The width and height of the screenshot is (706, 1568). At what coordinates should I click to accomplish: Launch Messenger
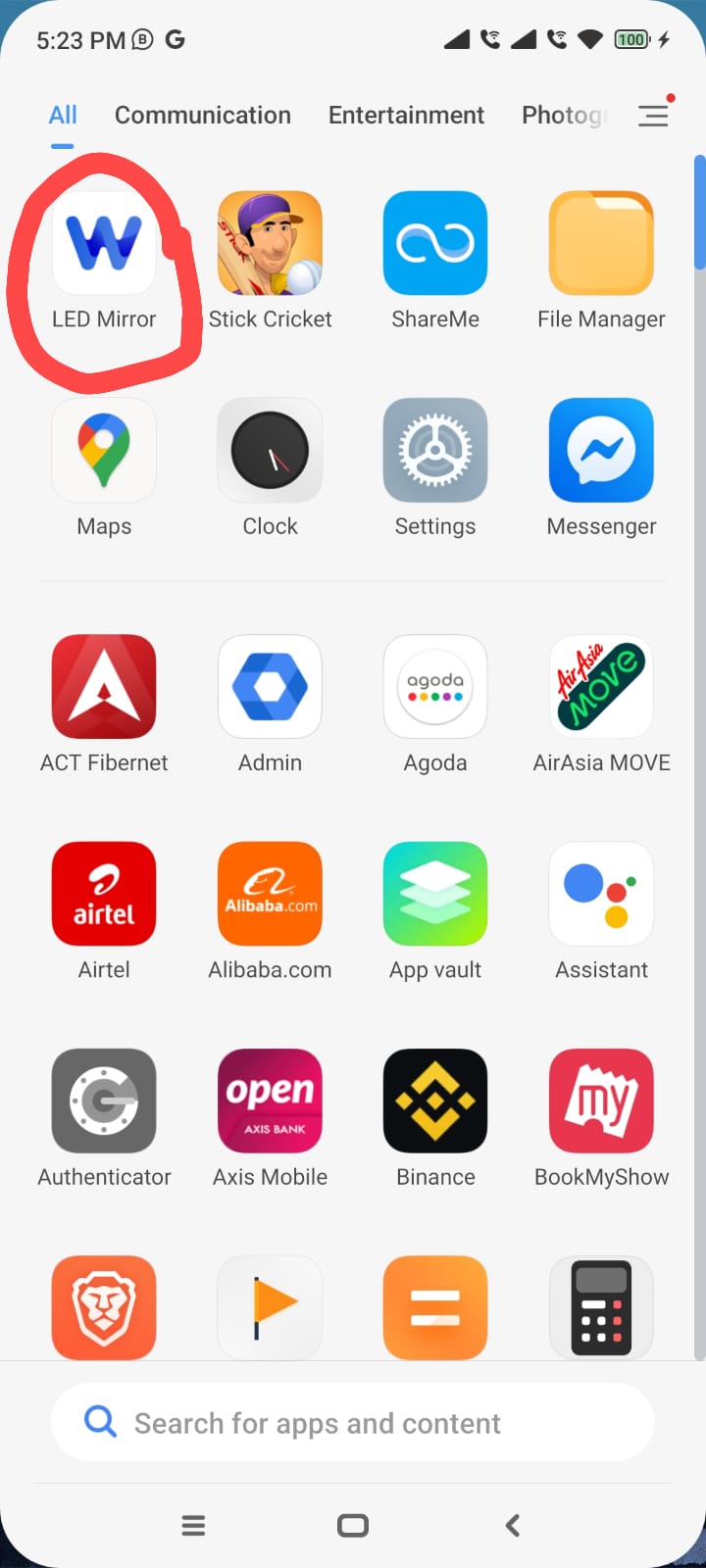(x=601, y=450)
